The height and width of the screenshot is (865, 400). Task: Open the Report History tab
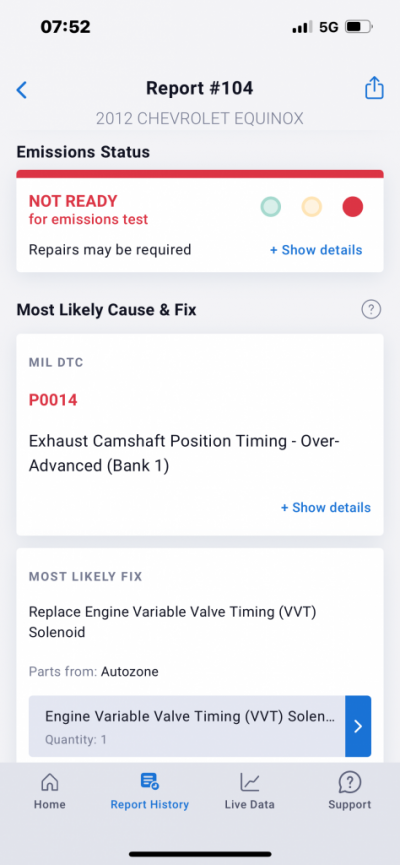pyautogui.click(x=150, y=791)
